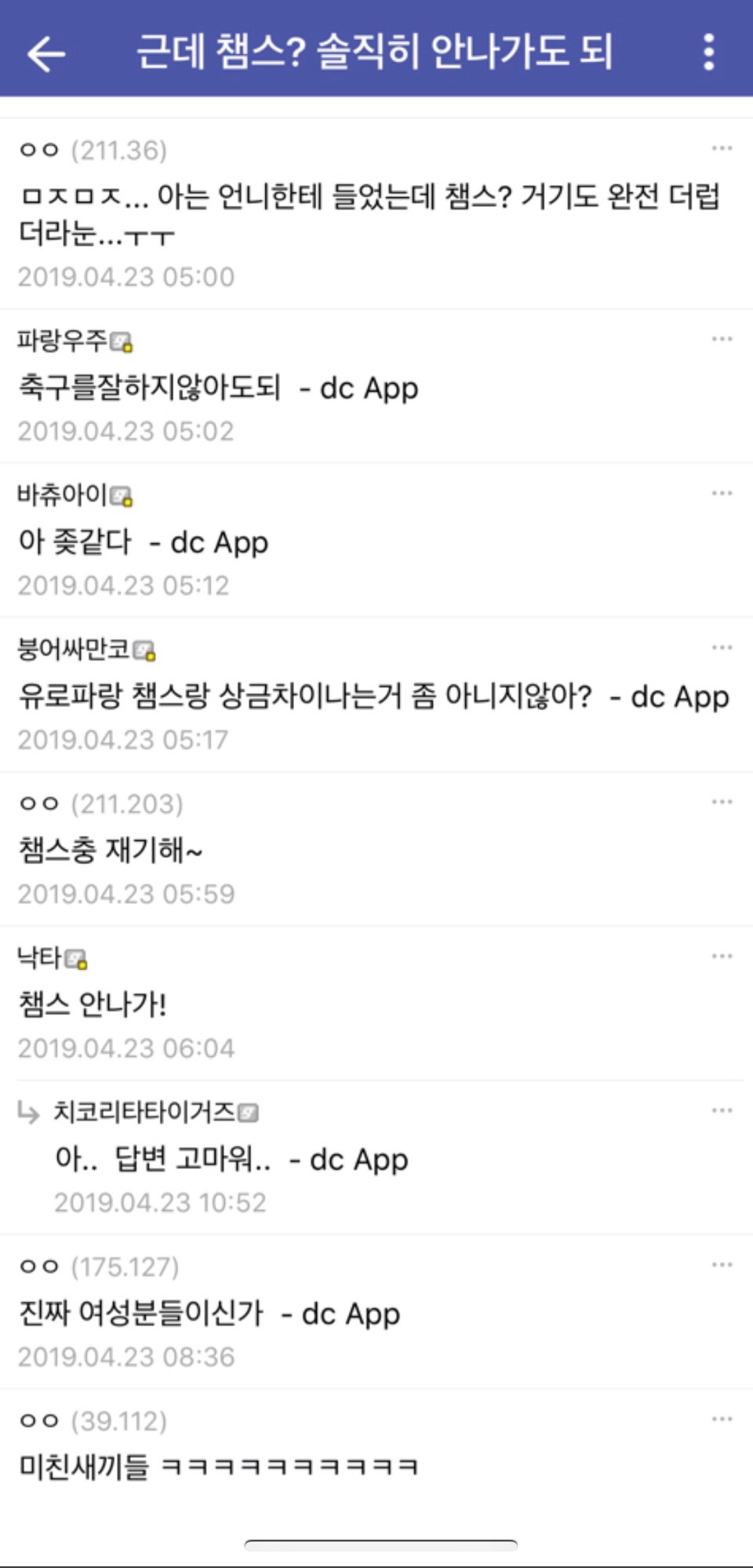Open 붕어싸만코's profile from the nickname

click(74, 649)
